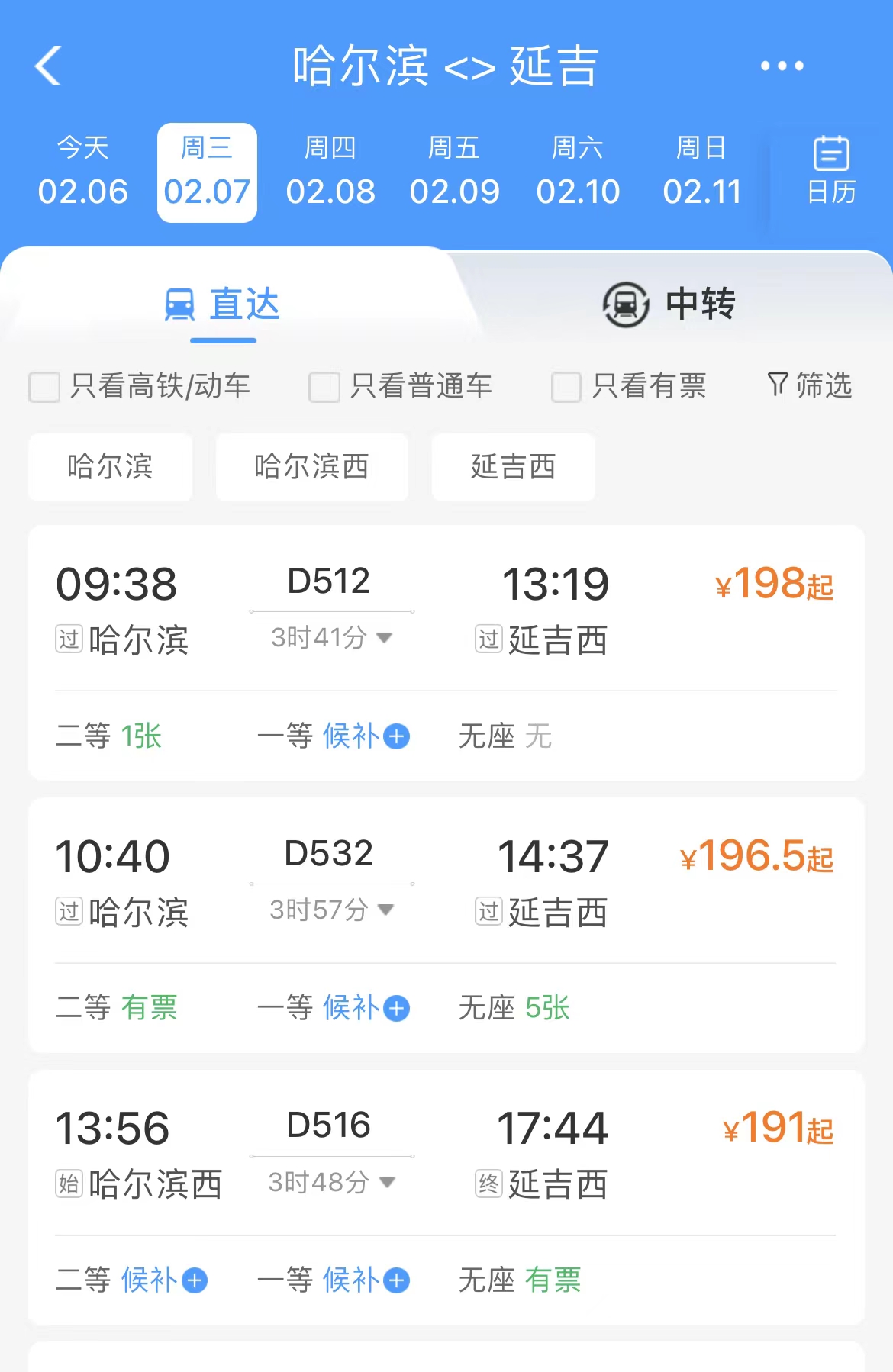Open the 筛选 filter options
Screen dimensions: 893x1372
click(x=809, y=385)
